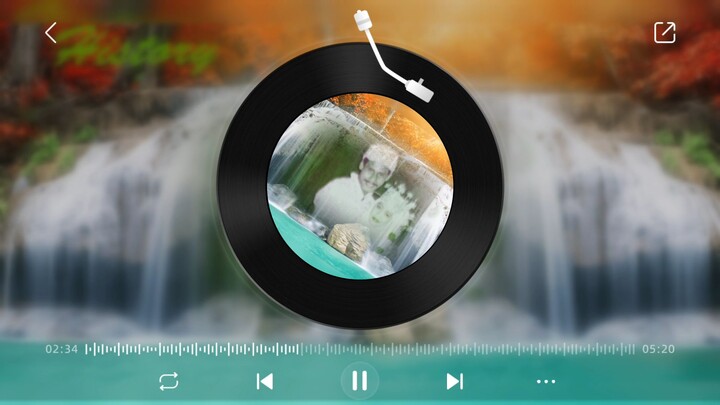Skip to the next track
The width and height of the screenshot is (720, 405).
point(455,381)
